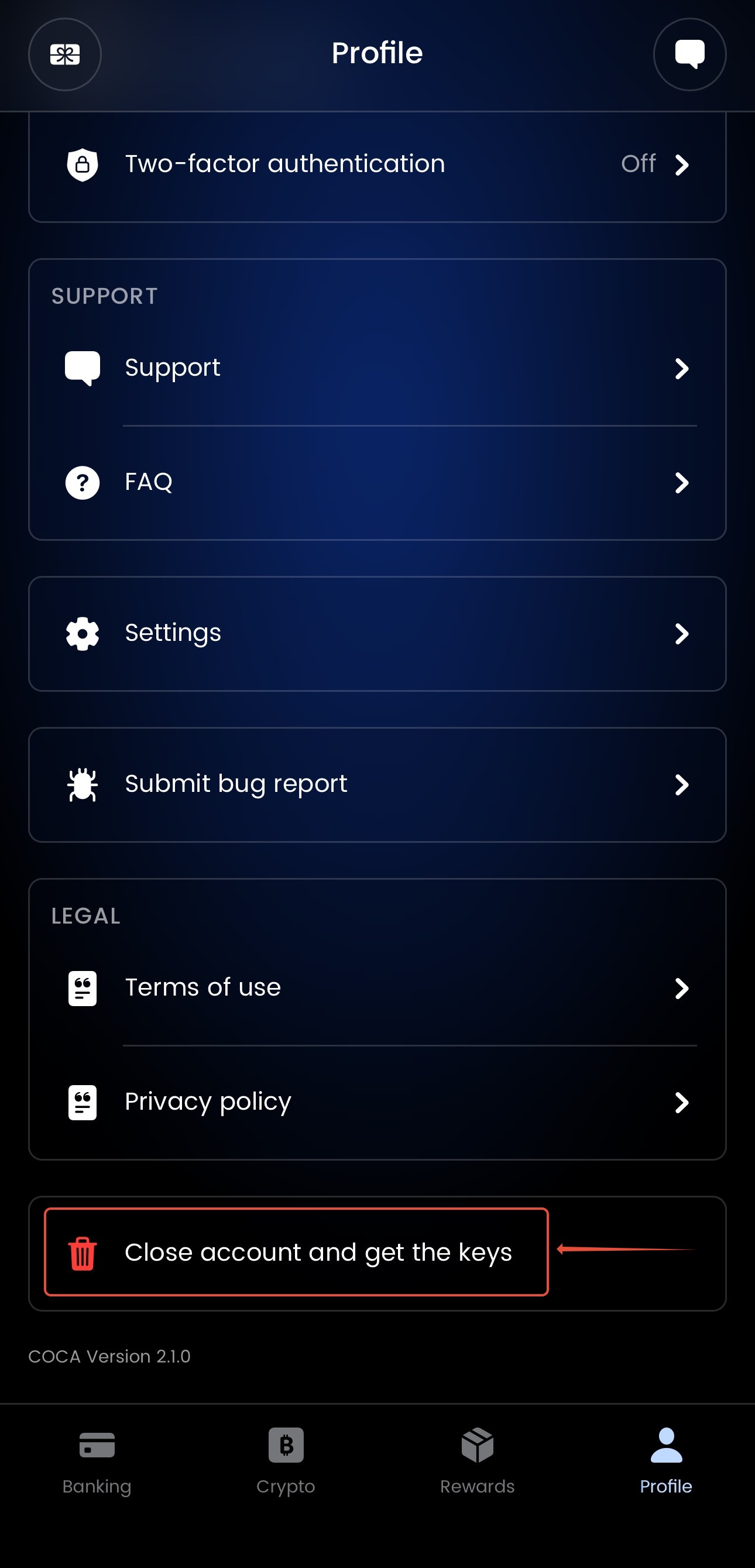View the Privacy policy
The image size is (755, 1568).
(x=377, y=1102)
